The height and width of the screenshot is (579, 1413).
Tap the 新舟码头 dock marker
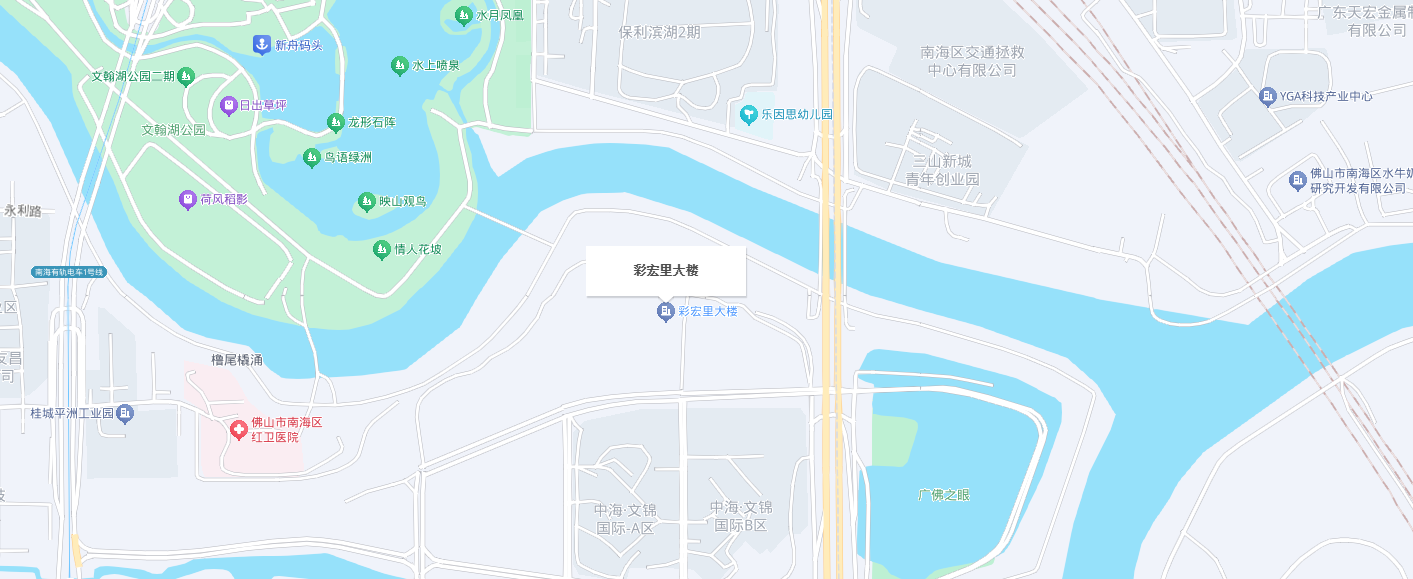point(261,45)
